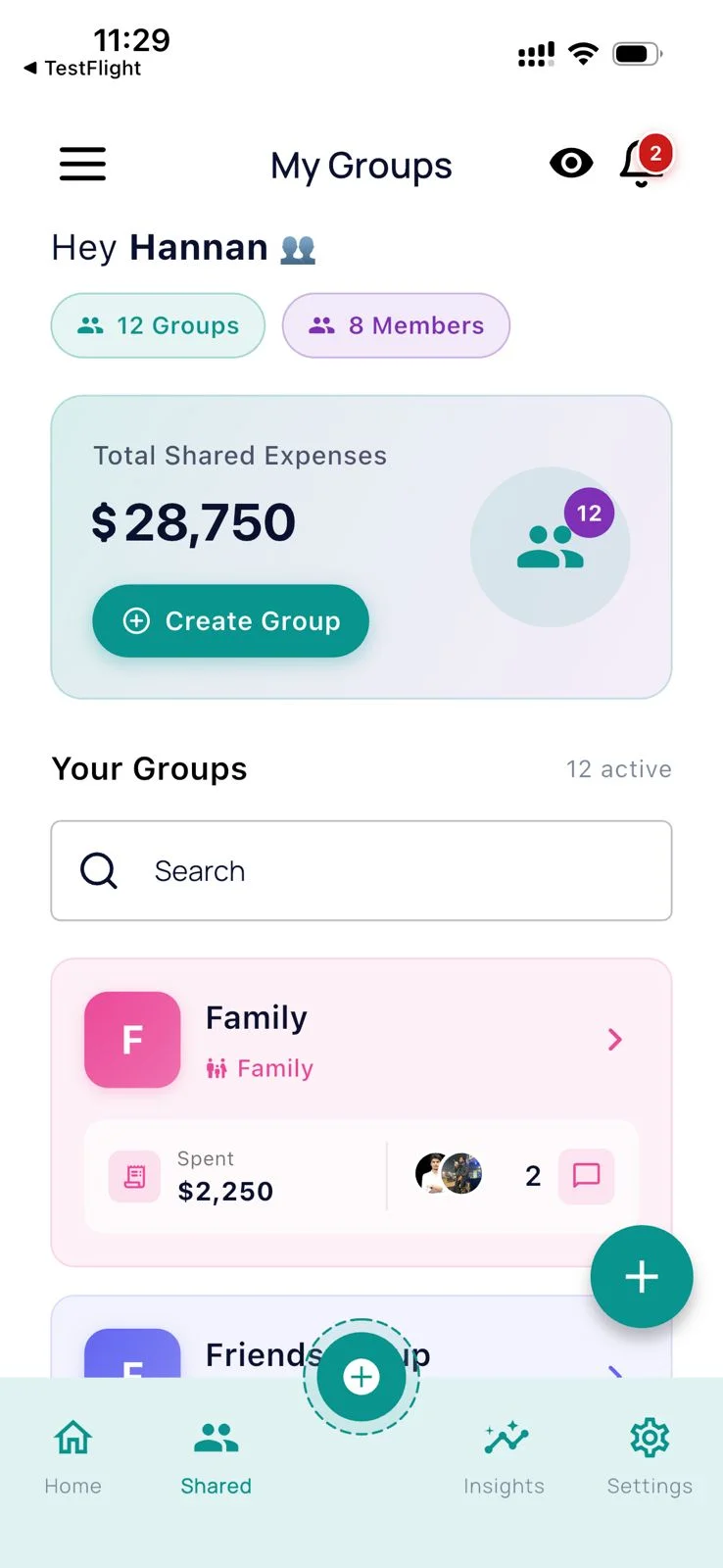
Task: Tap the teal floating plus button
Action: pyautogui.click(x=642, y=1276)
